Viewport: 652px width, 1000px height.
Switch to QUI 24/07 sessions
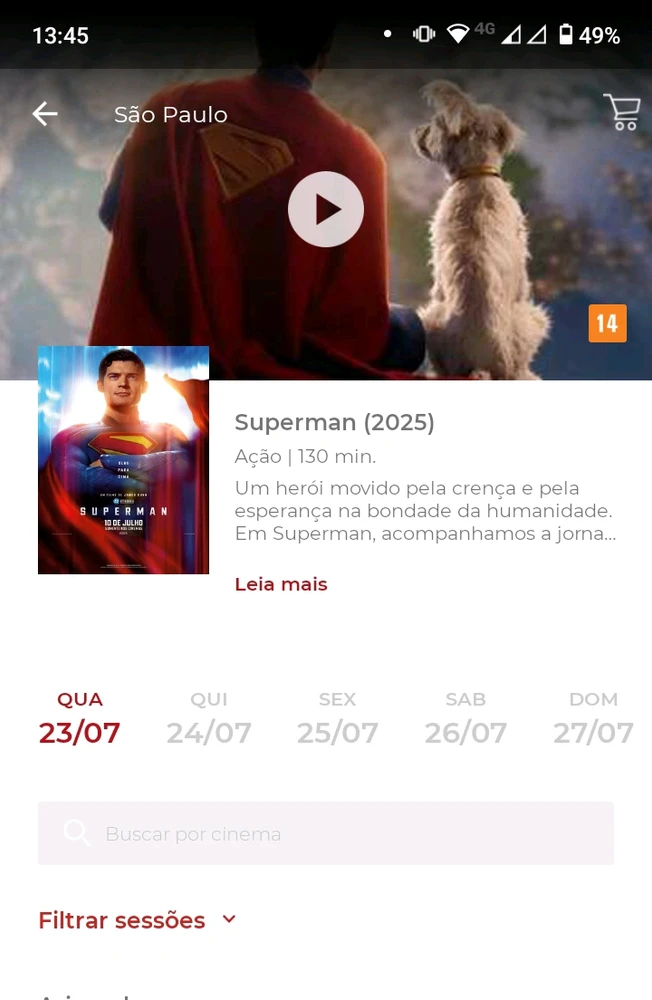click(209, 719)
